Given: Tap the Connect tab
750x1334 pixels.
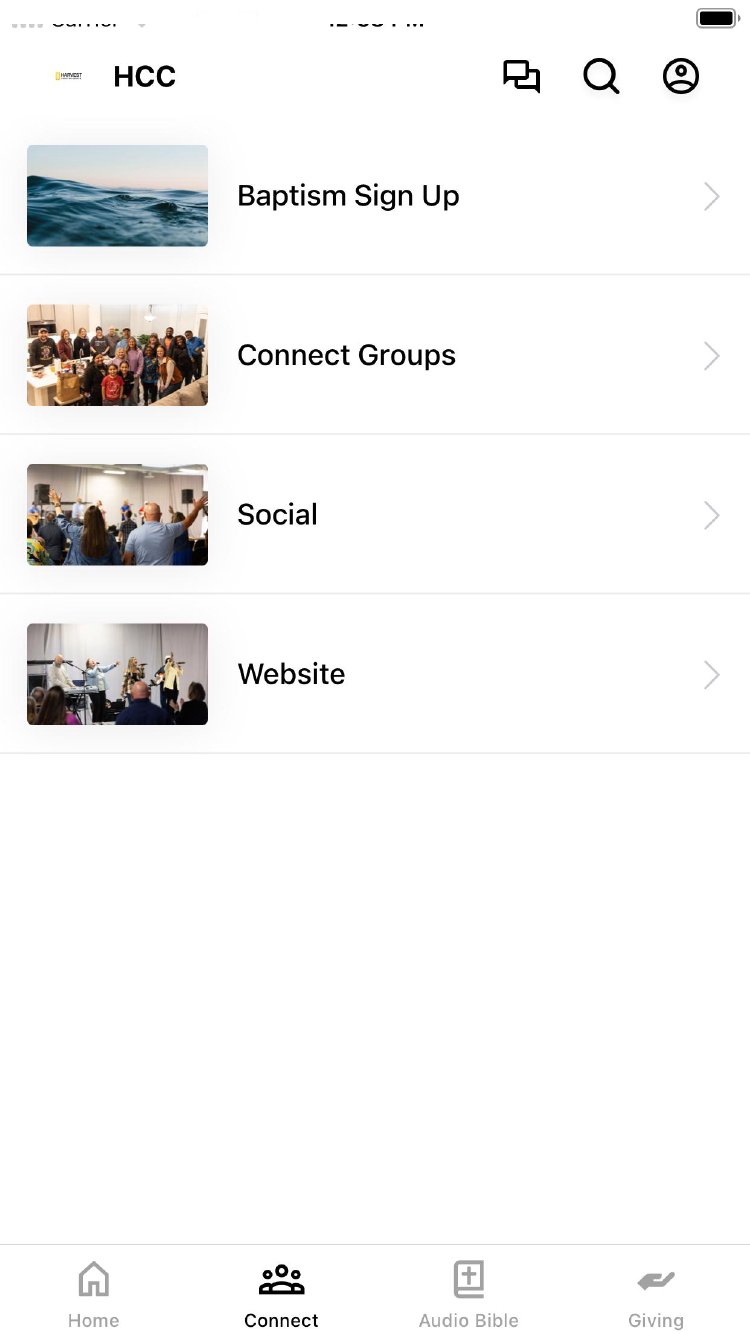Looking at the screenshot, I should point(281,1293).
